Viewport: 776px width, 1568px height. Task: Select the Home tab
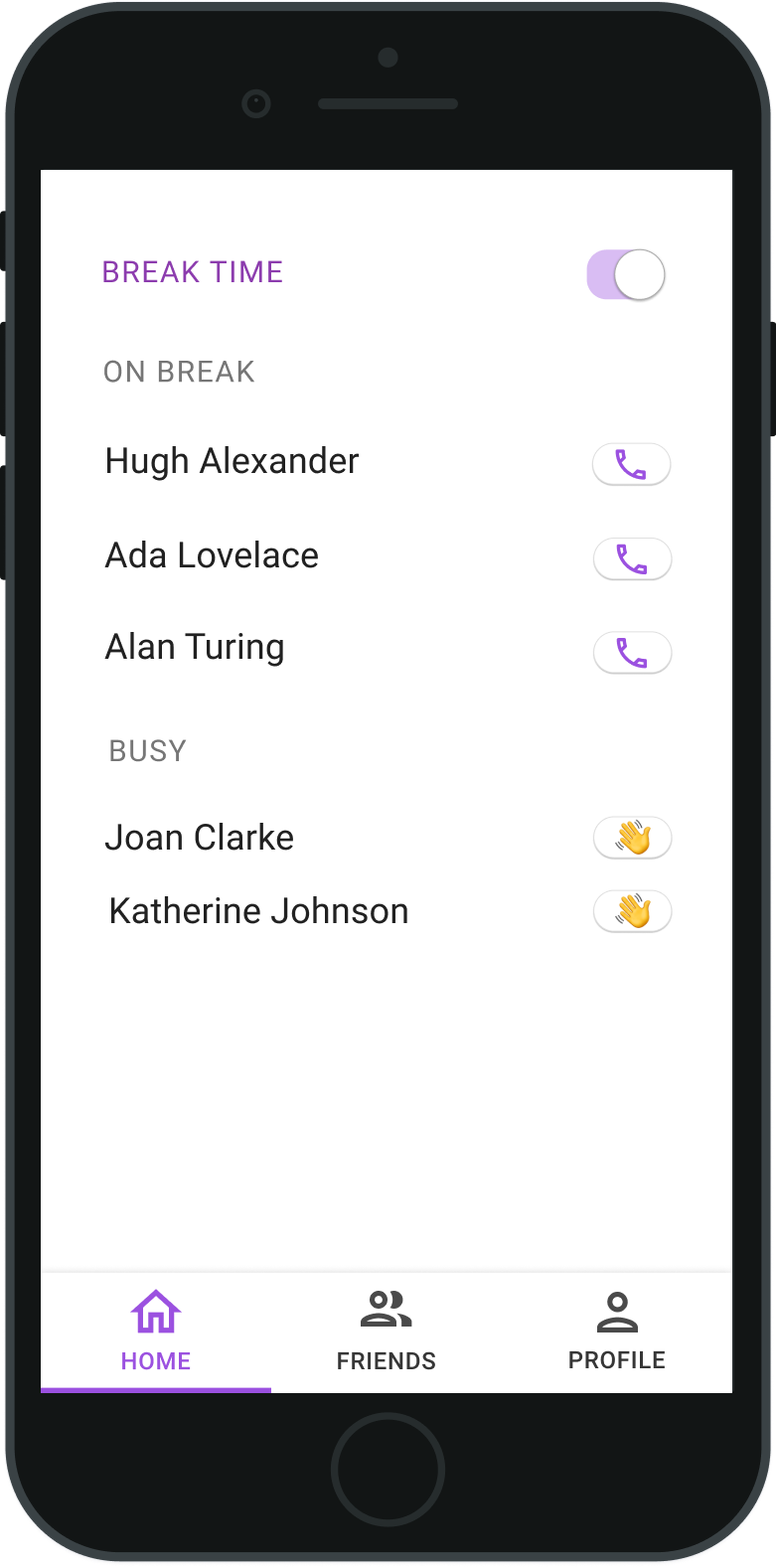155,1332
